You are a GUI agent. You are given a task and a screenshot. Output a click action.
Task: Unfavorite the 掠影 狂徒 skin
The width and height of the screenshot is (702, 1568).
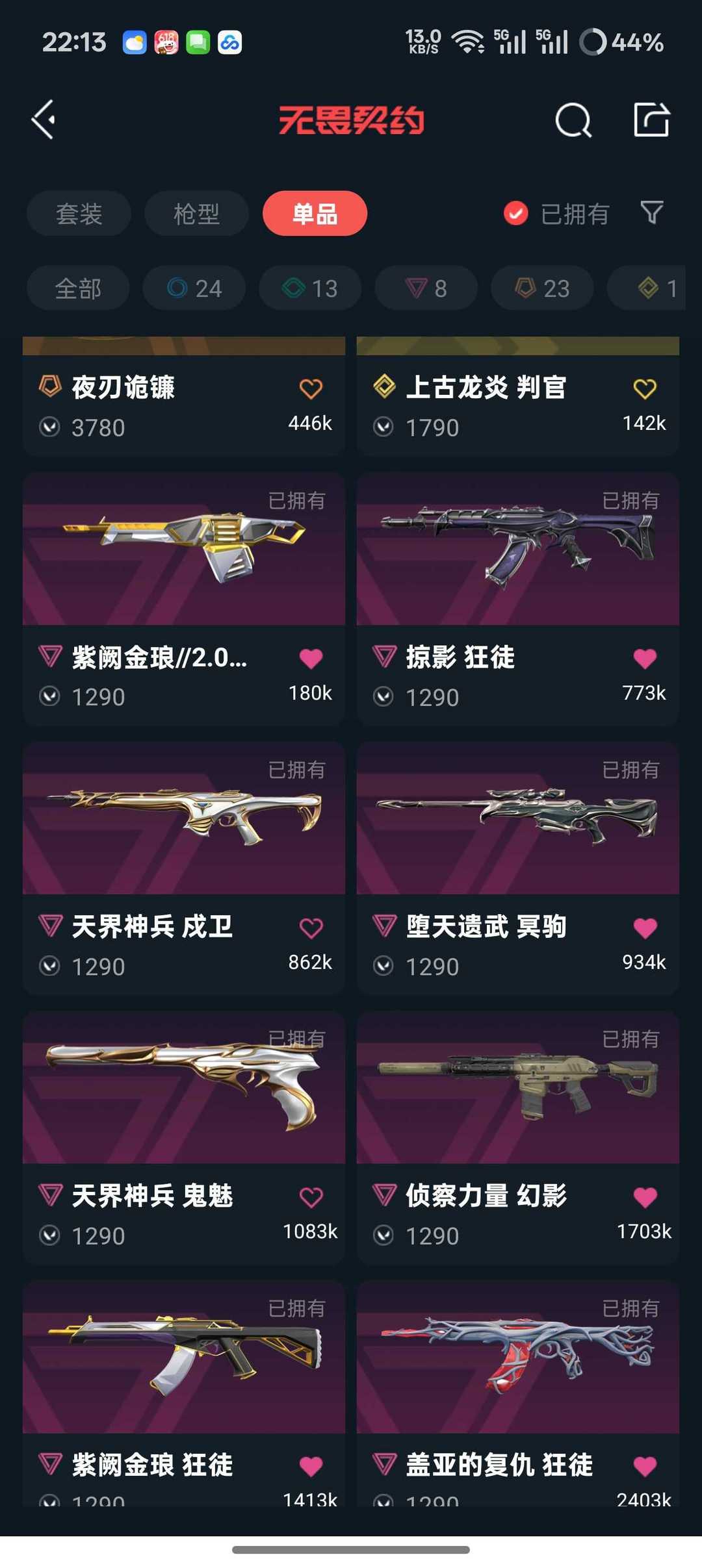(644, 658)
